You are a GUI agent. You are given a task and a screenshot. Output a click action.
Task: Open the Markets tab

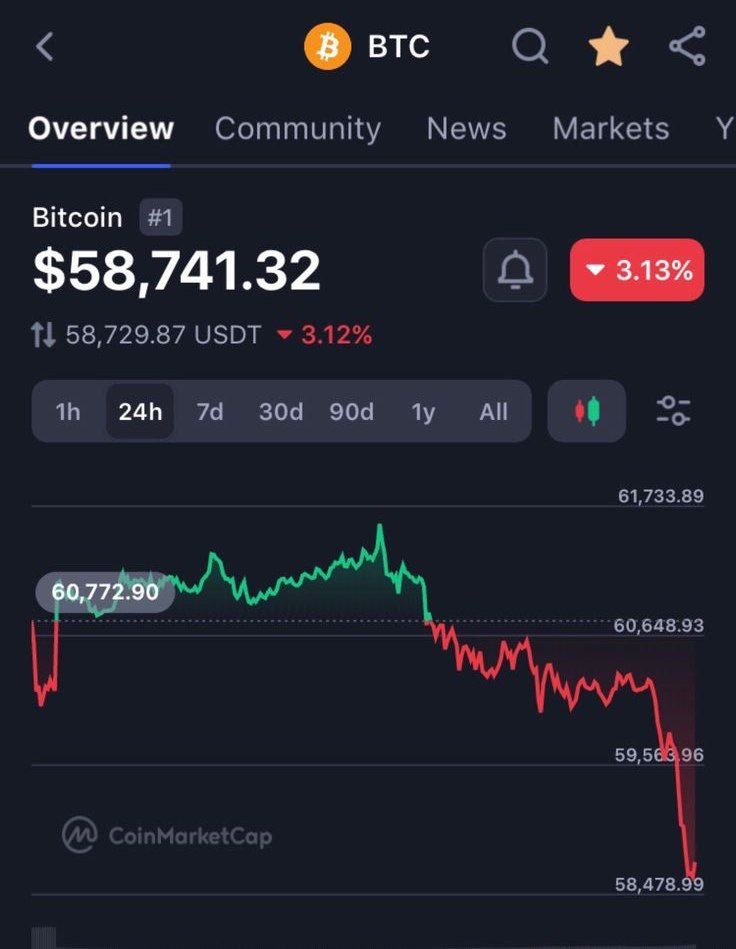[610, 128]
